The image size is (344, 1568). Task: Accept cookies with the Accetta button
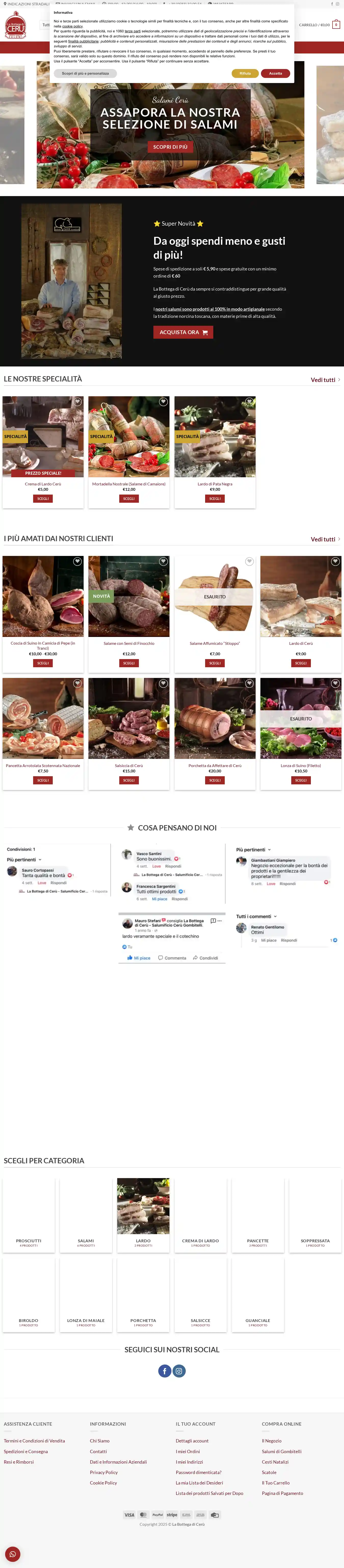[275, 73]
